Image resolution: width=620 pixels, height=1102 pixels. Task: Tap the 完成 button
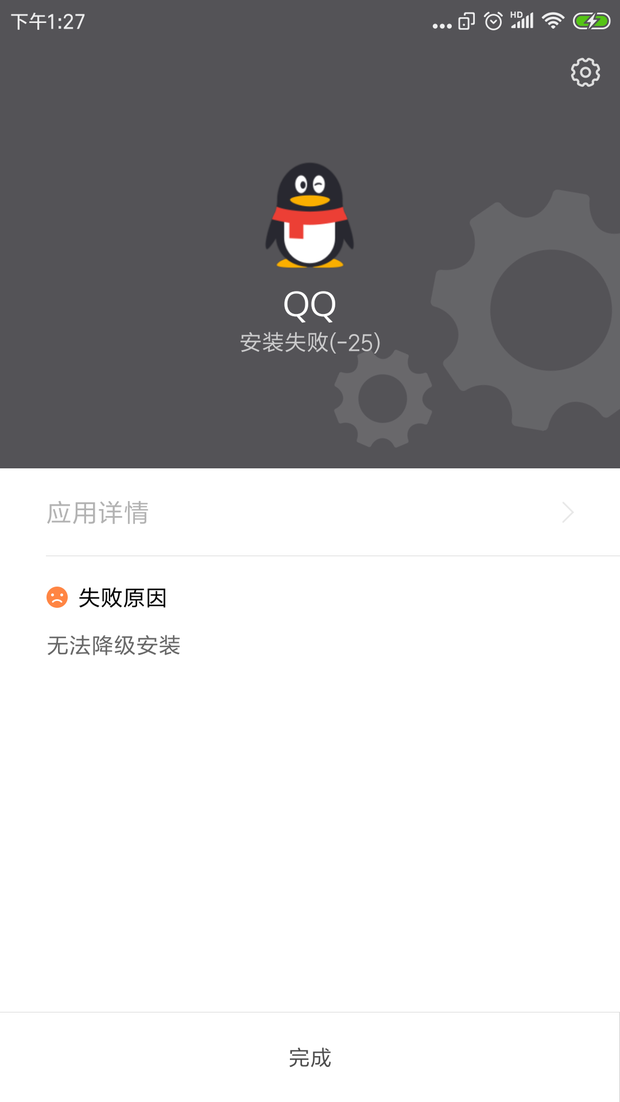310,1057
